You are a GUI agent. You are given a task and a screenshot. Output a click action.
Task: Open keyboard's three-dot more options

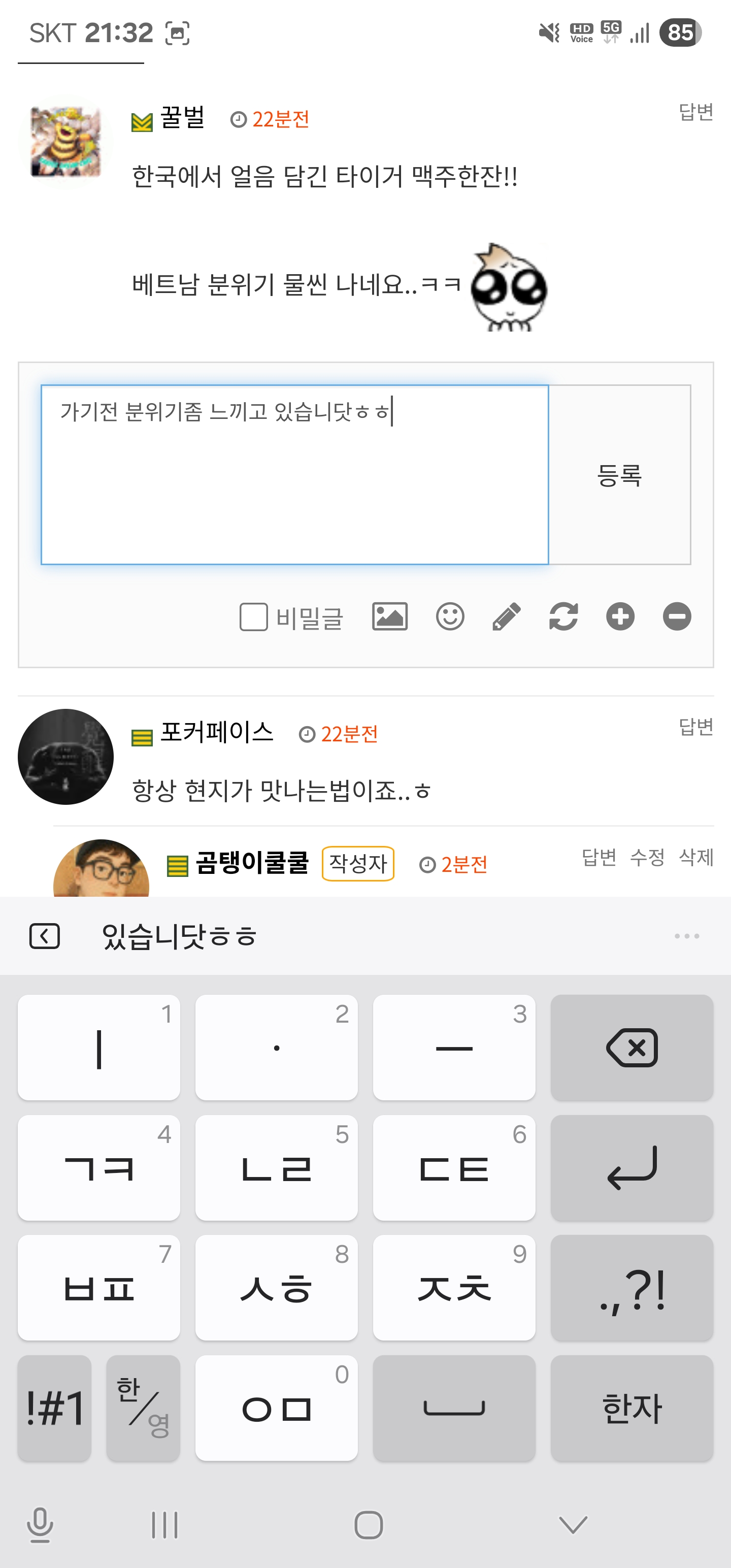tap(686, 936)
